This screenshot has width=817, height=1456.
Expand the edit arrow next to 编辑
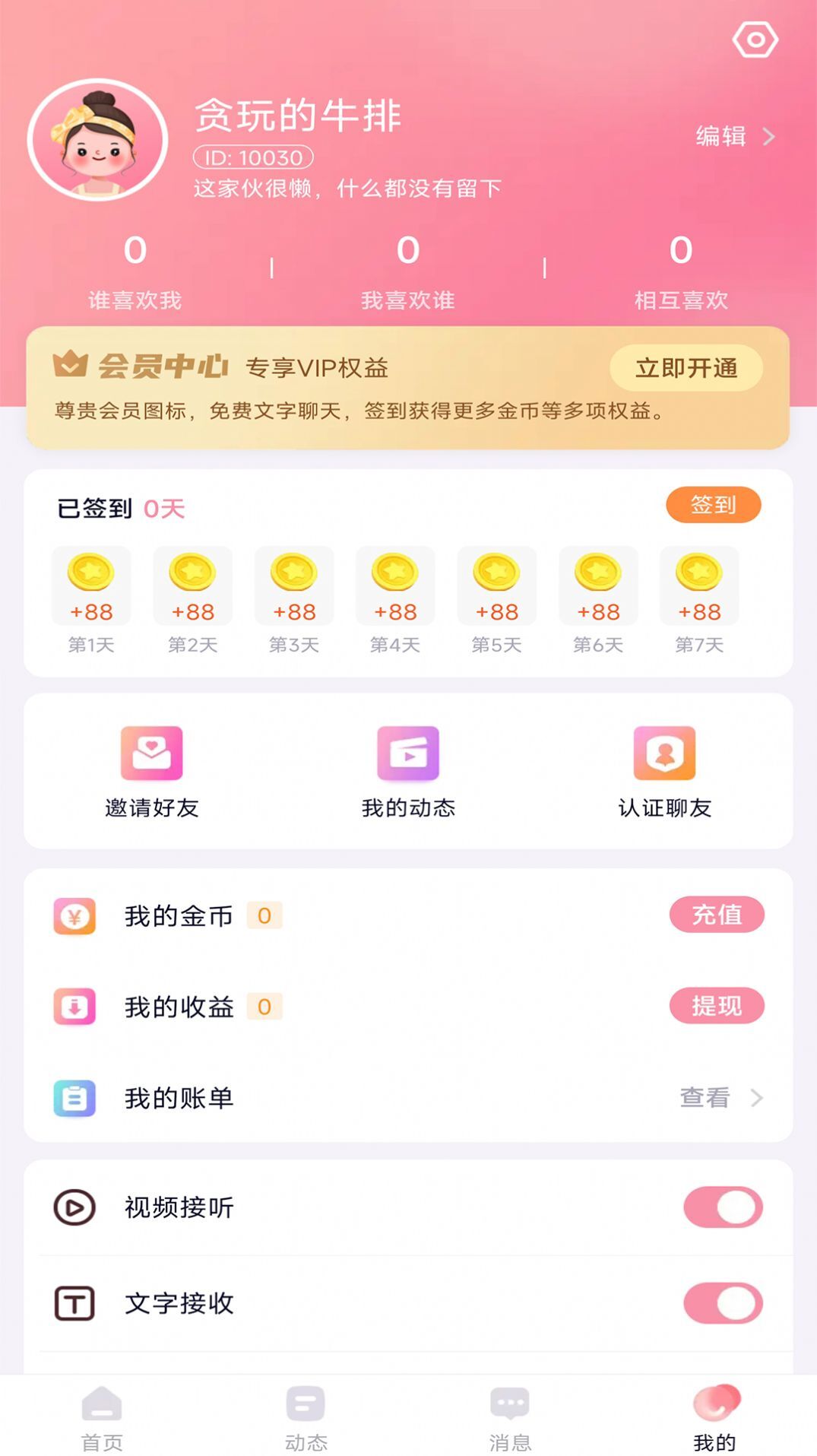769,137
